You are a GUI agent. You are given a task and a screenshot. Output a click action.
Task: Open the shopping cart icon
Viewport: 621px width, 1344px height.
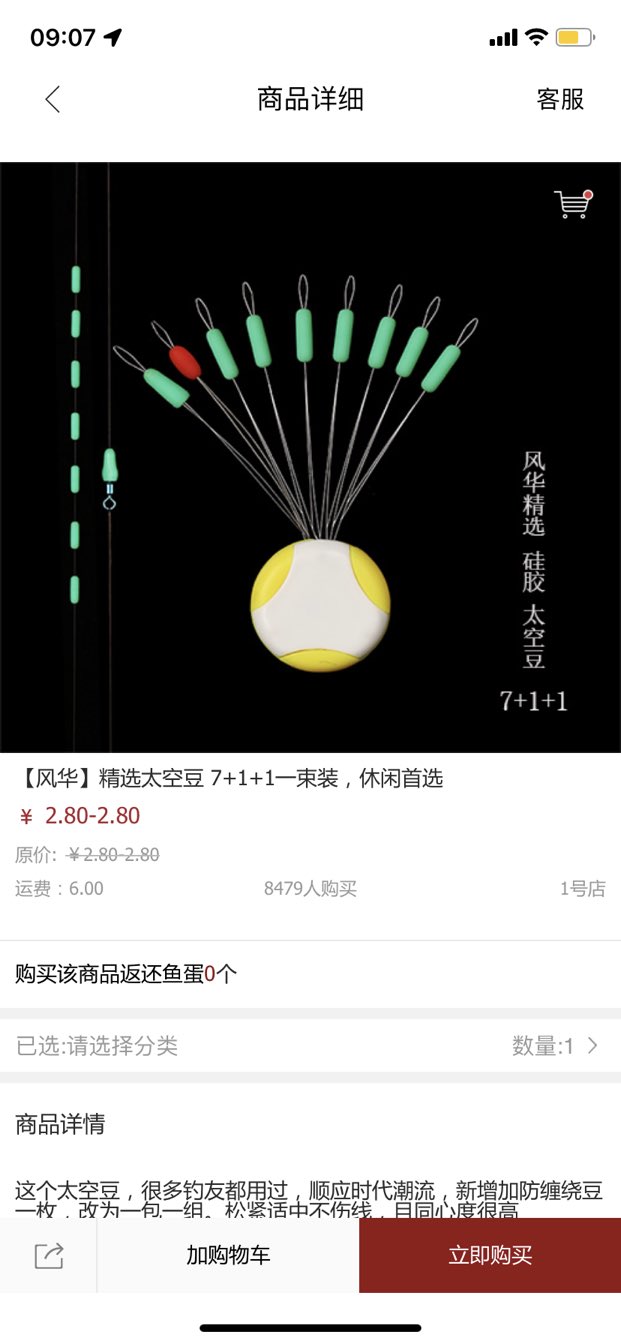[x=573, y=204]
